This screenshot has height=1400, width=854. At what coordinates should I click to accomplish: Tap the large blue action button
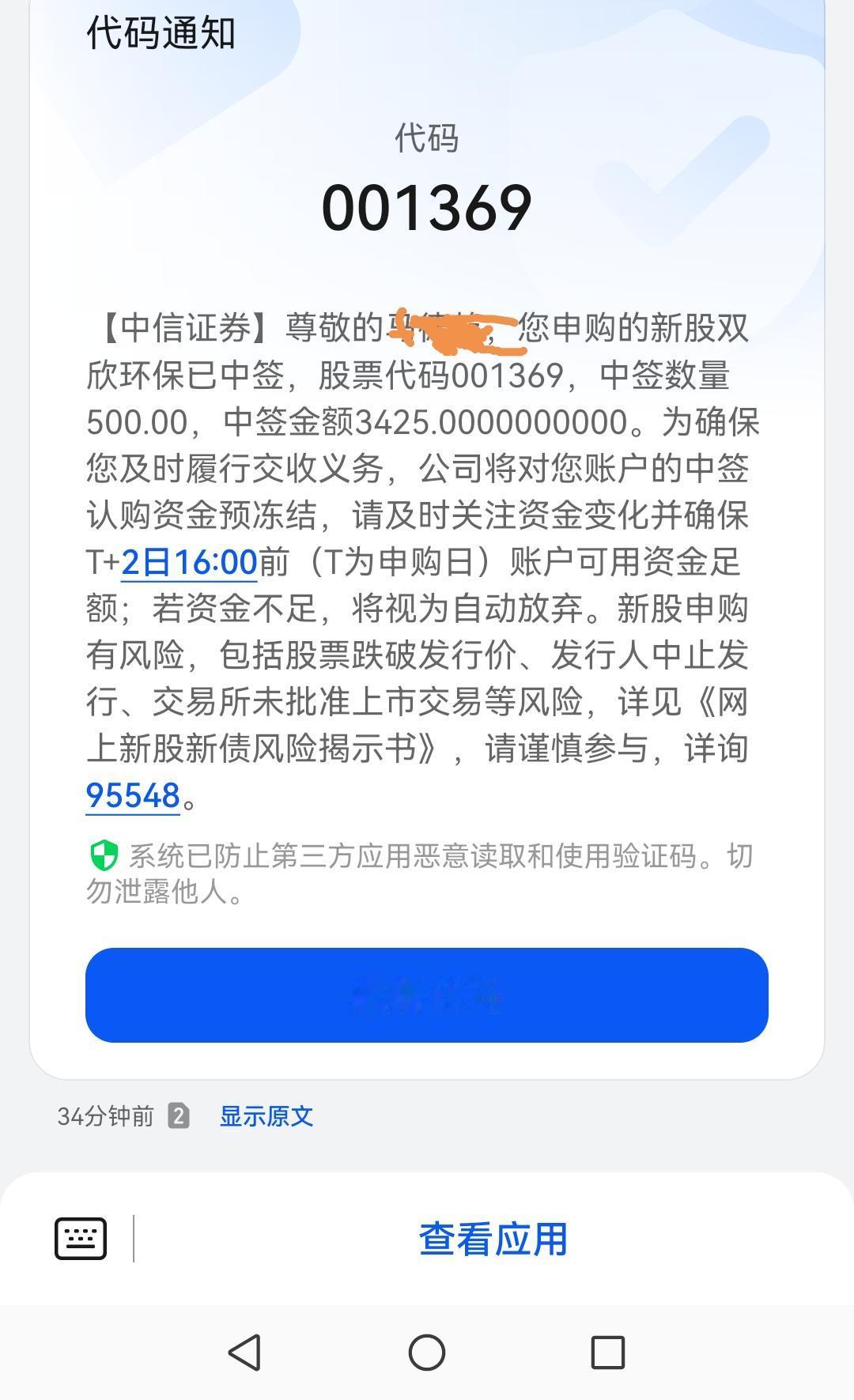click(x=427, y=994)
